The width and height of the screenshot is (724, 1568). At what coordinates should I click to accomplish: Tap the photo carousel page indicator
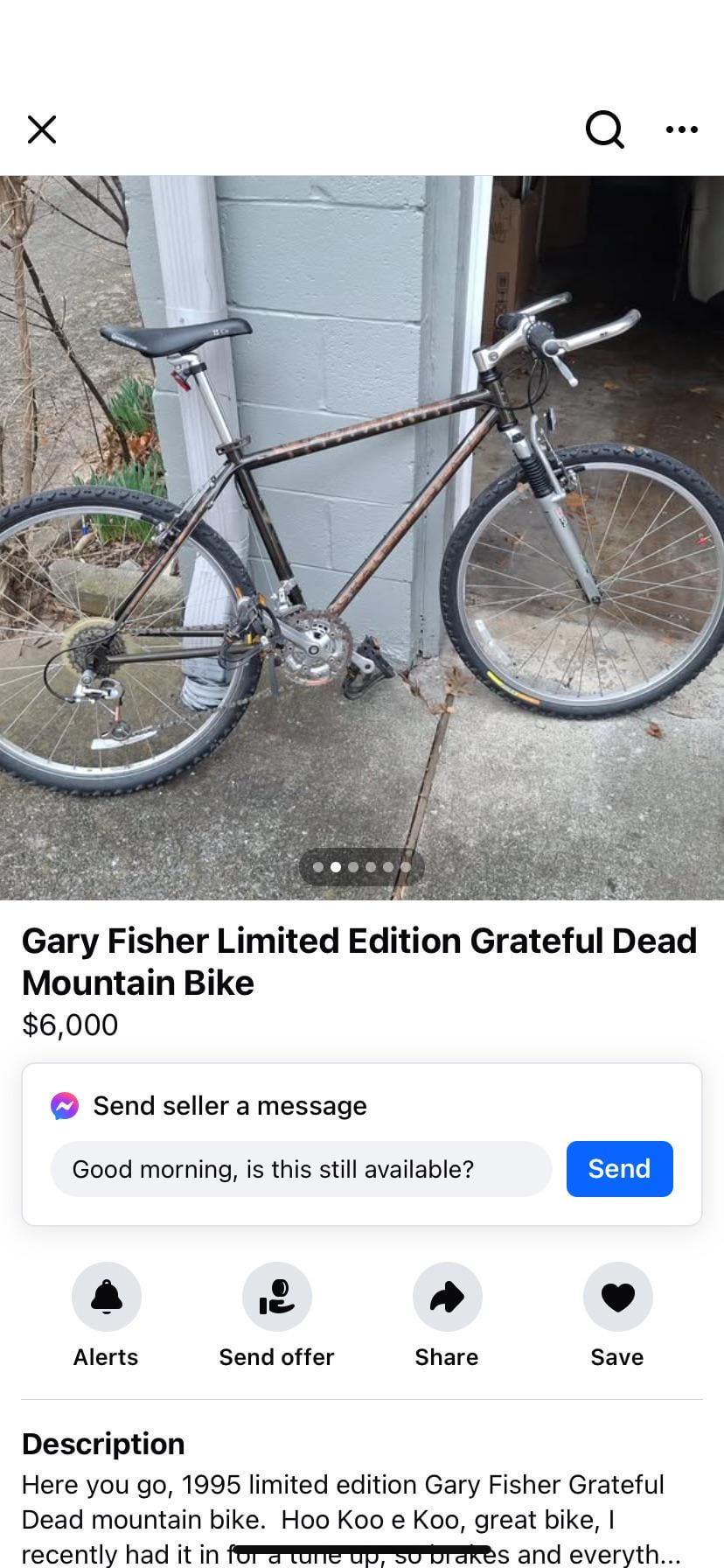click(x=361, y=867)
